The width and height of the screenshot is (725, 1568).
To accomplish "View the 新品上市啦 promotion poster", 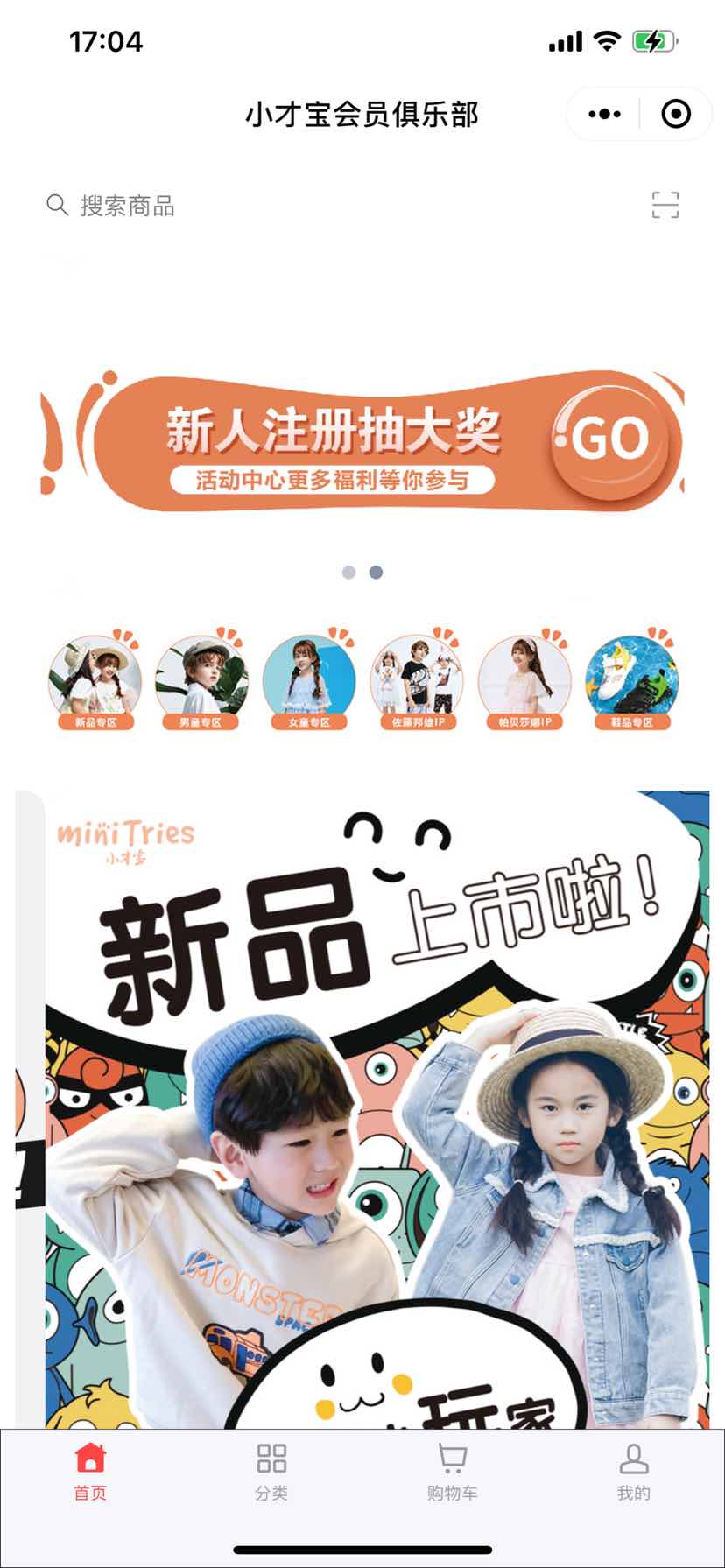I will pyautogui.click(x=377, y=1103).
